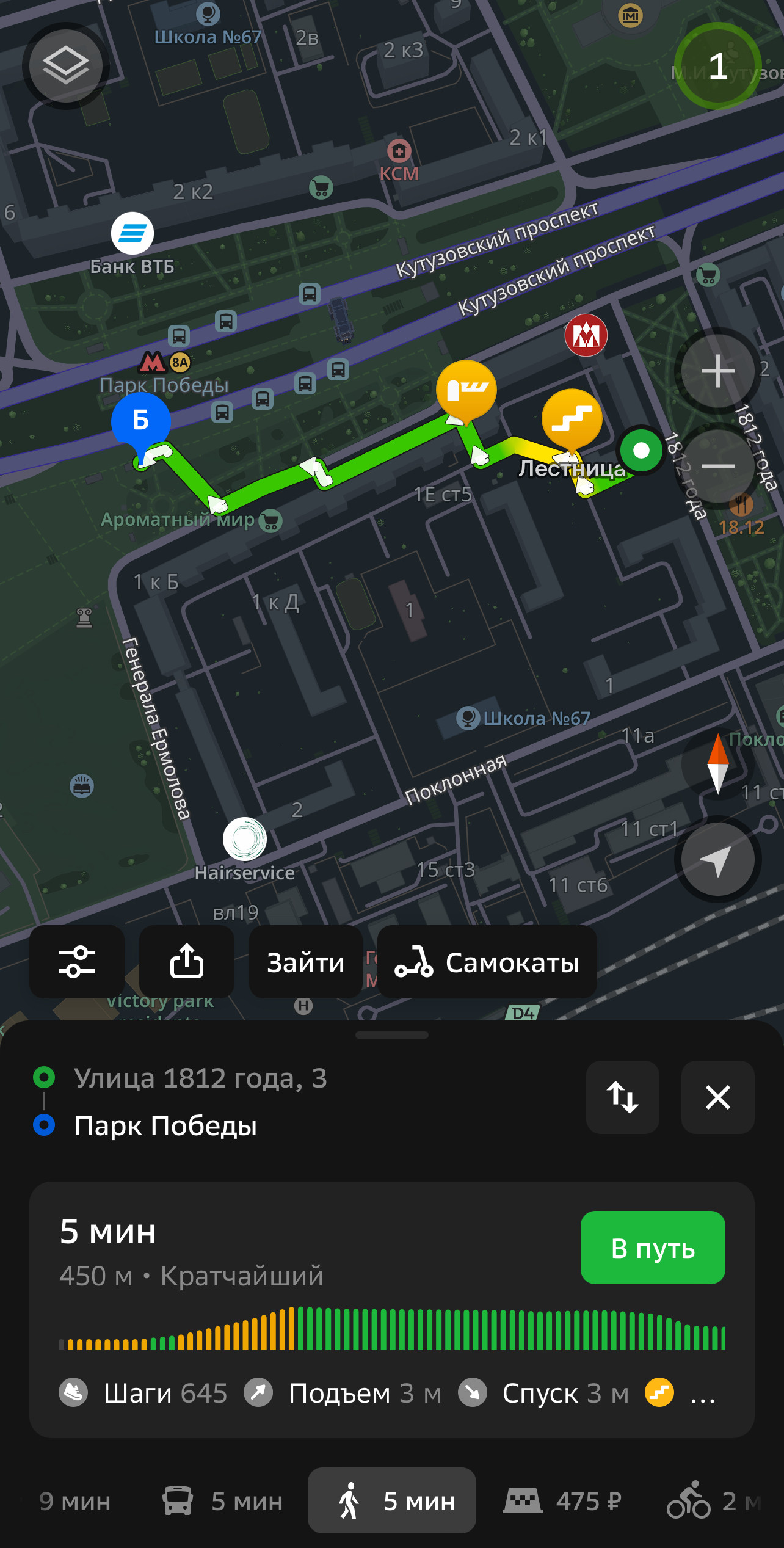Show Самокаты scooters option
This screenshot has height=1548, width=784.
pyautogui.click(x=487, y=962)
